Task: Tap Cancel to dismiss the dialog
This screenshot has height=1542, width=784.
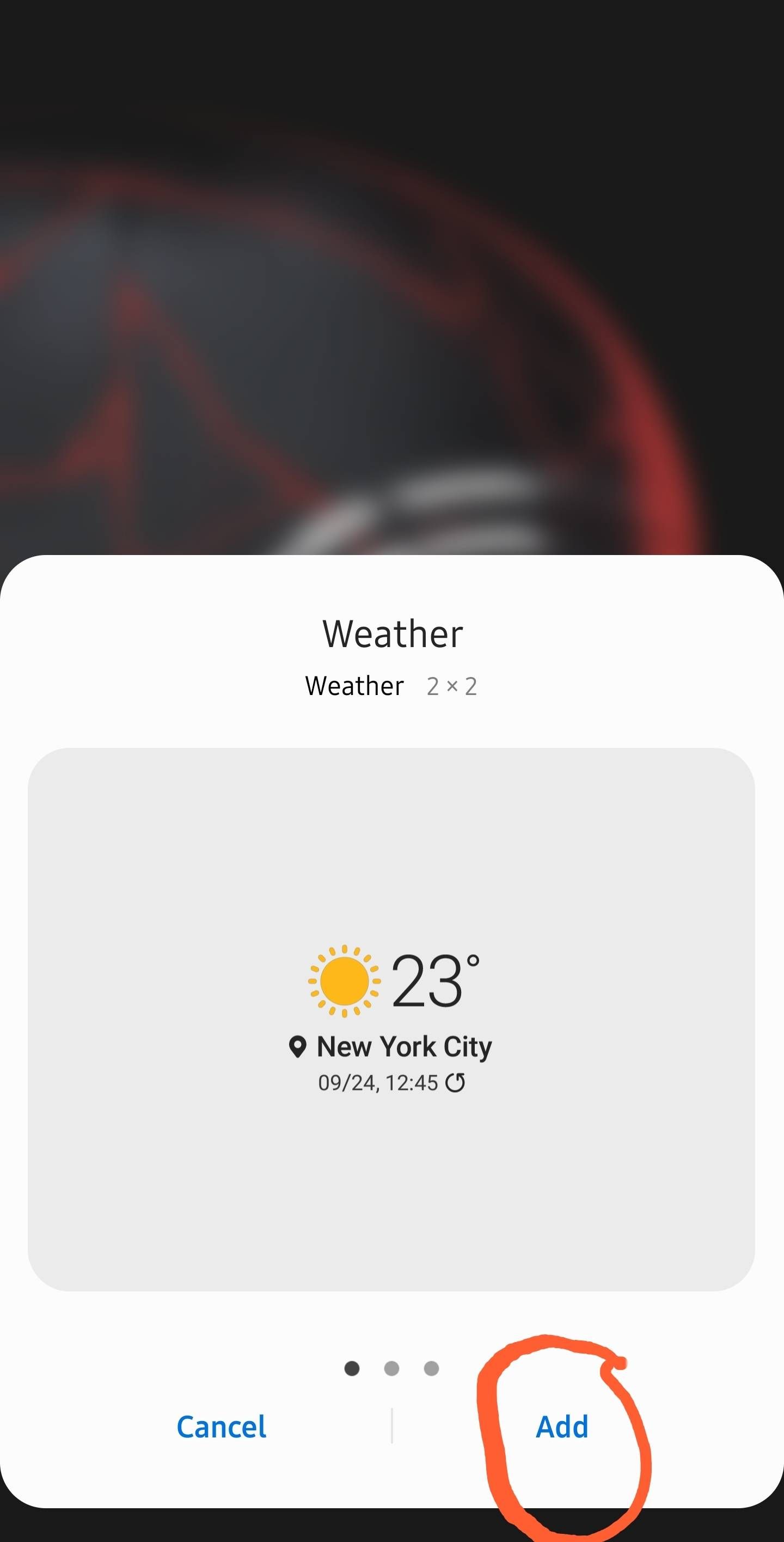Action: click(222, 1427)
